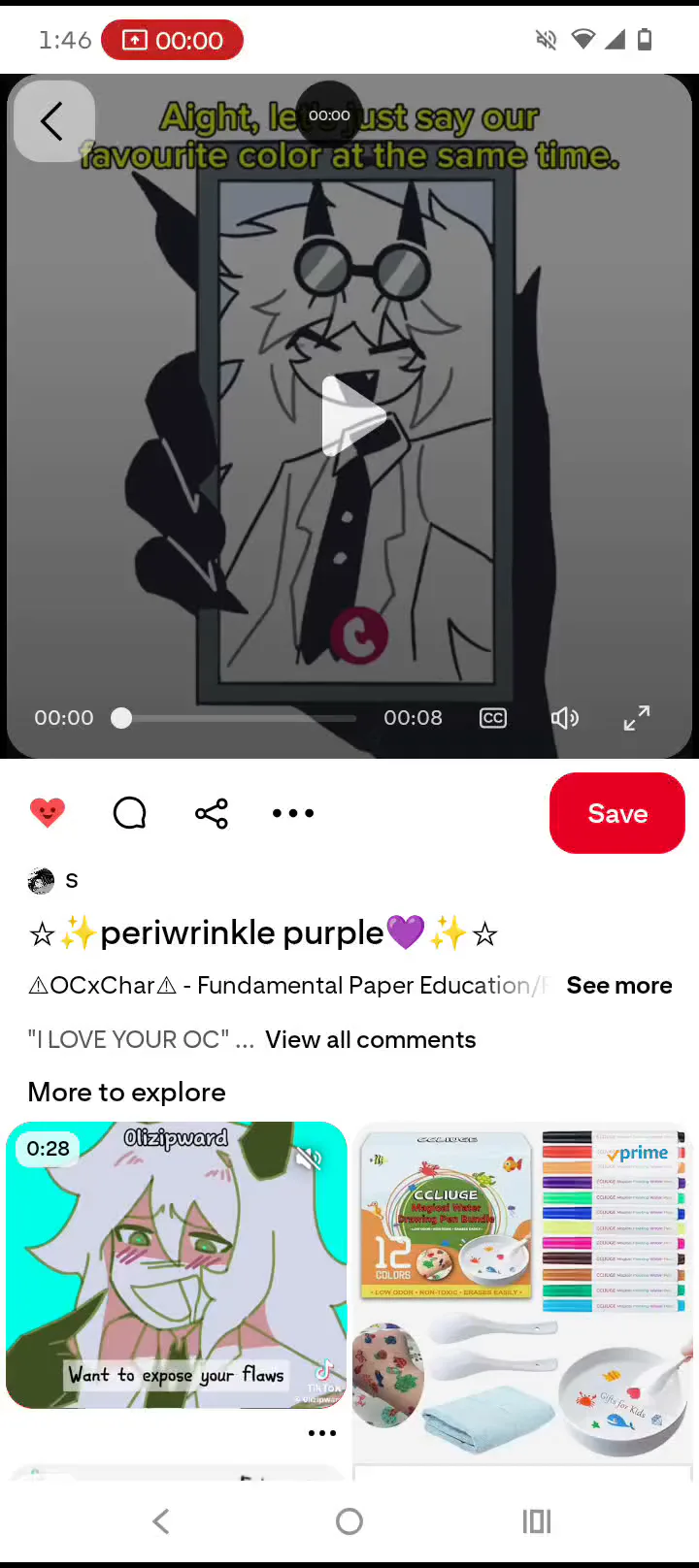View all comments
This screenshot has height=1568, width=699.
(371, 1039)
